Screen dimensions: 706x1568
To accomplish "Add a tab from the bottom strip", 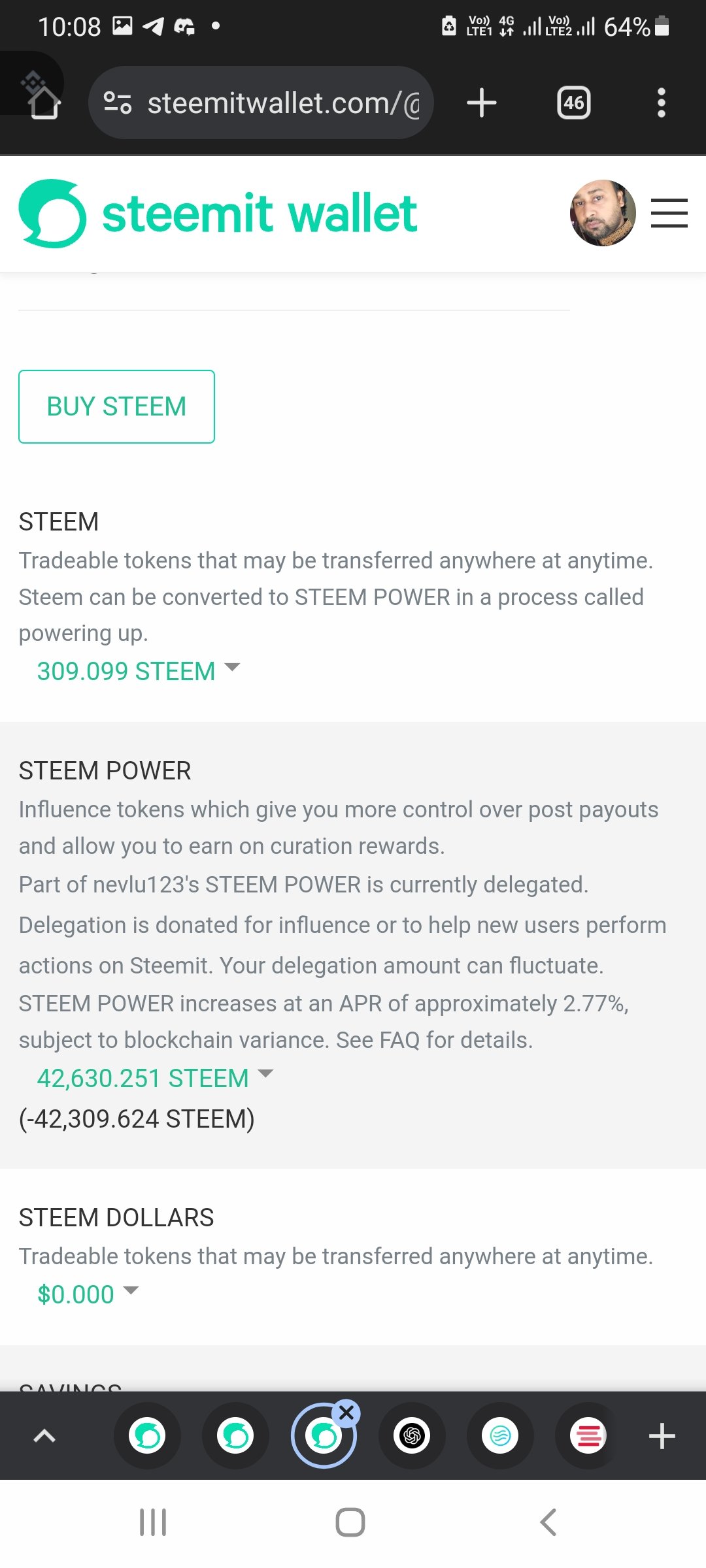I will pos(662,1436).
